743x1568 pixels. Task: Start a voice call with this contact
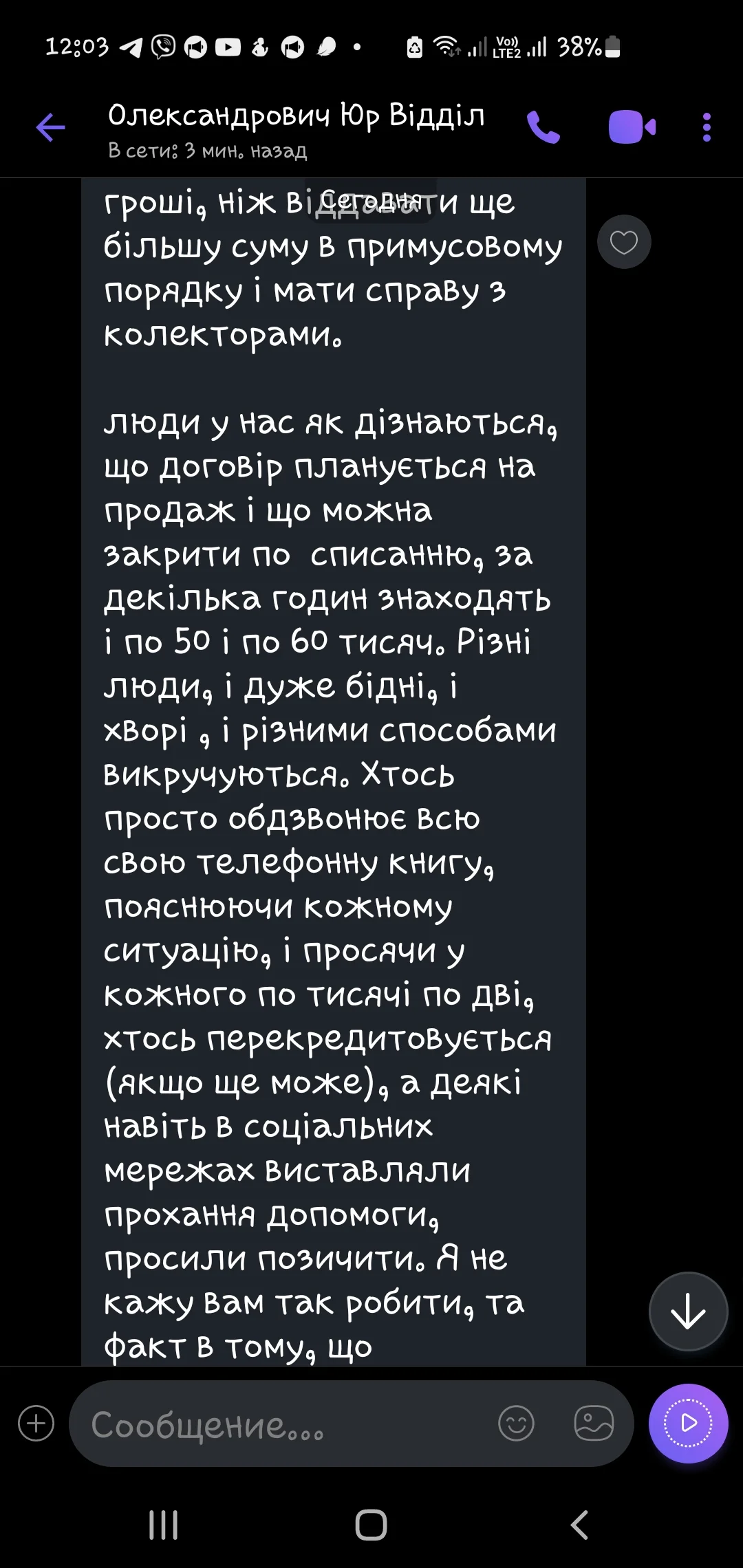click(543, 128)
